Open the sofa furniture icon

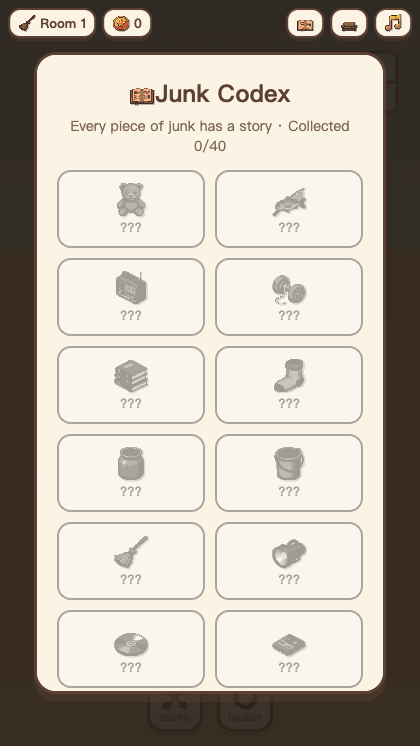349,23
